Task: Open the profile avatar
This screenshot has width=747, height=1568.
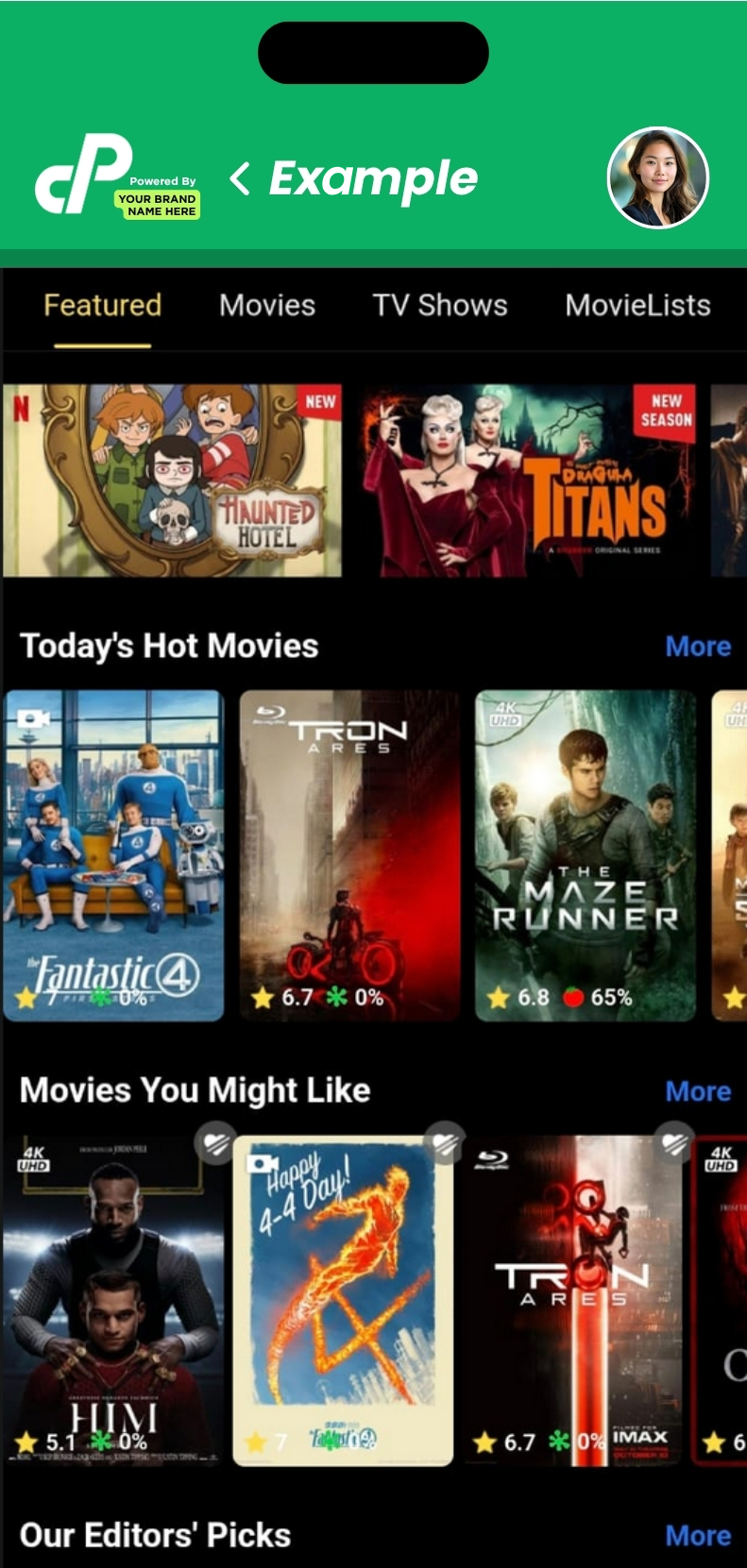Action: coord(657,177)
